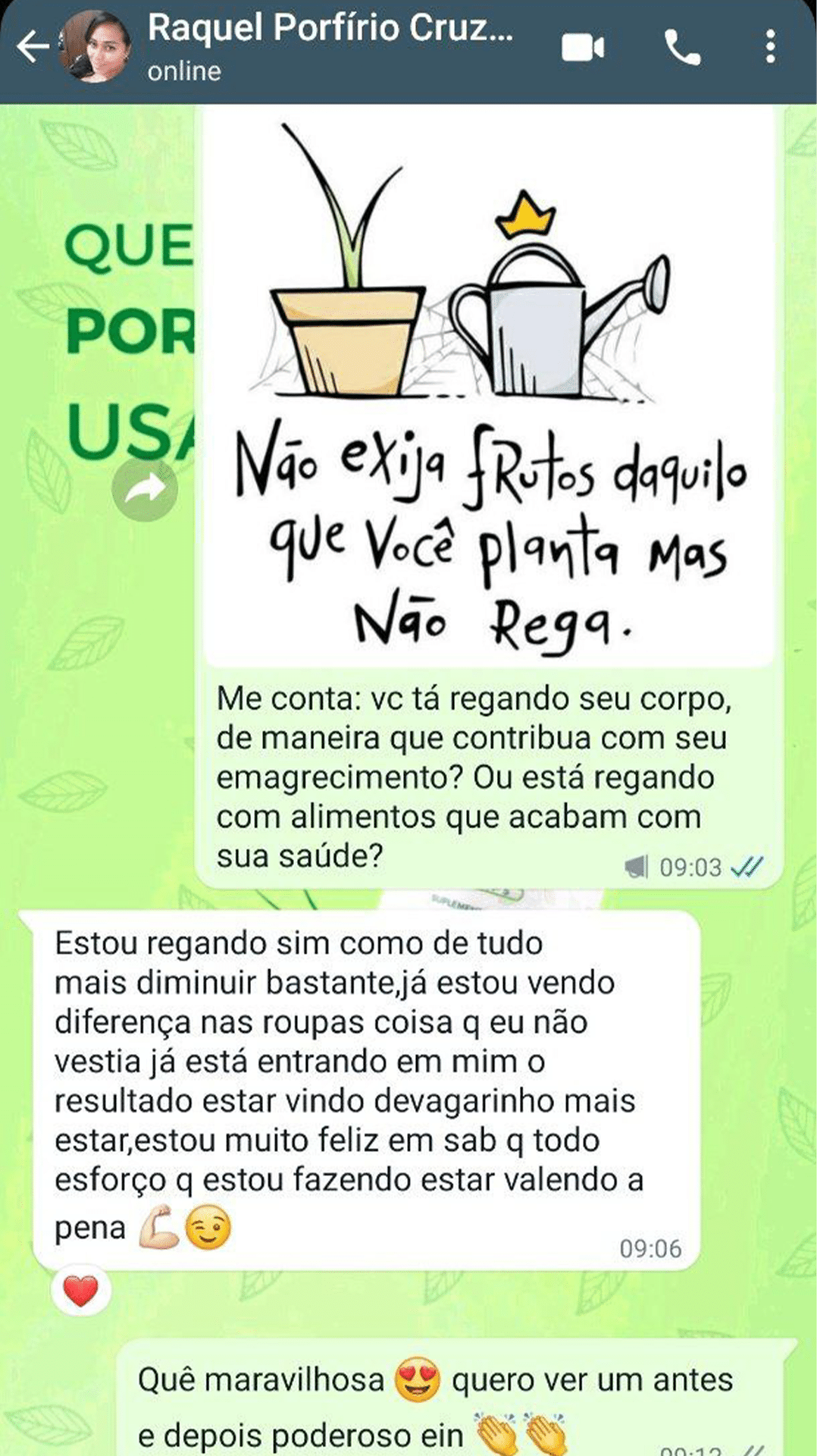Go back to the chat list
Screen dimensions: 817x1456
[32, 47]
